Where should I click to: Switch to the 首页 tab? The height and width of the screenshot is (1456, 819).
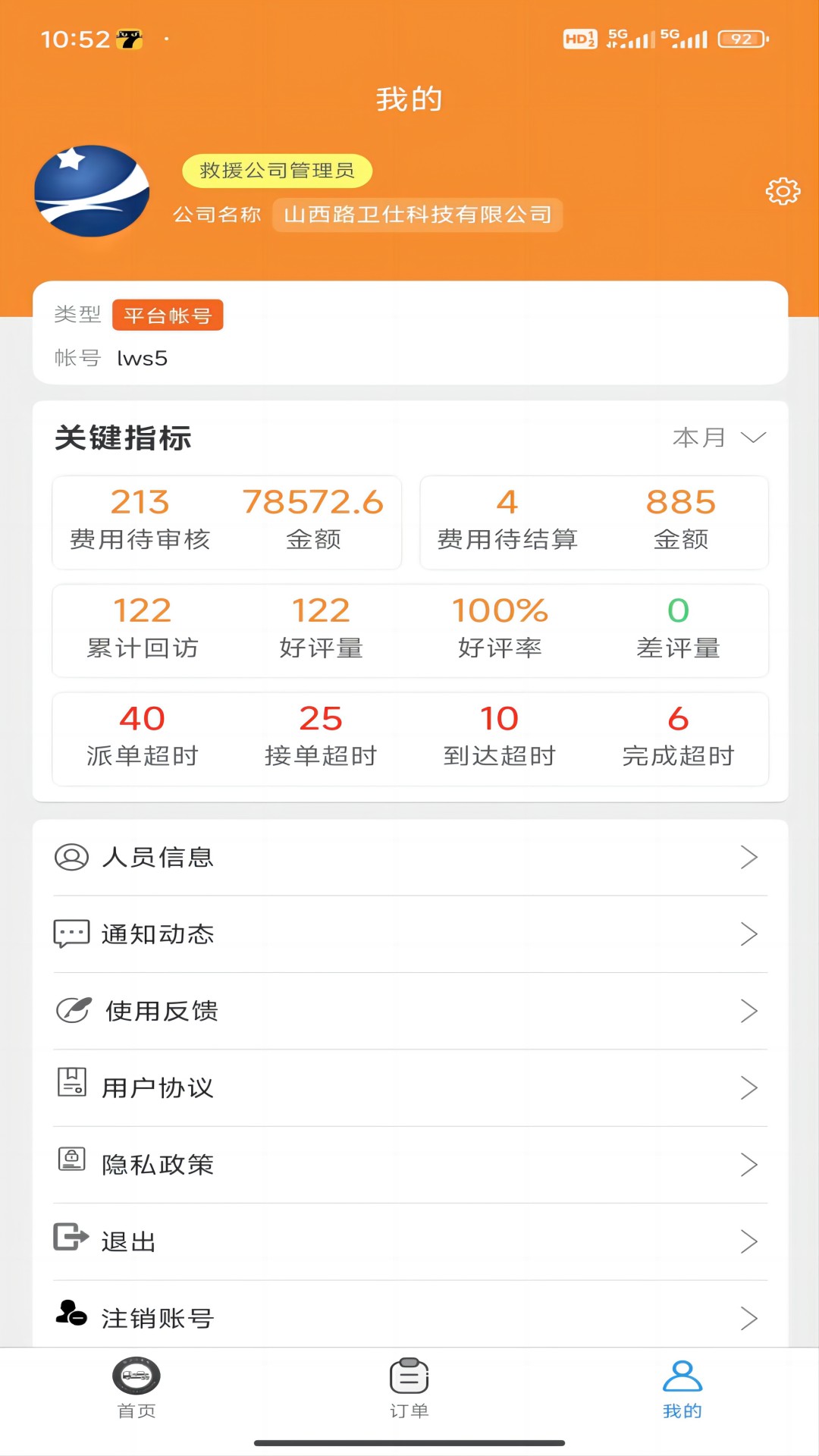136,1388
